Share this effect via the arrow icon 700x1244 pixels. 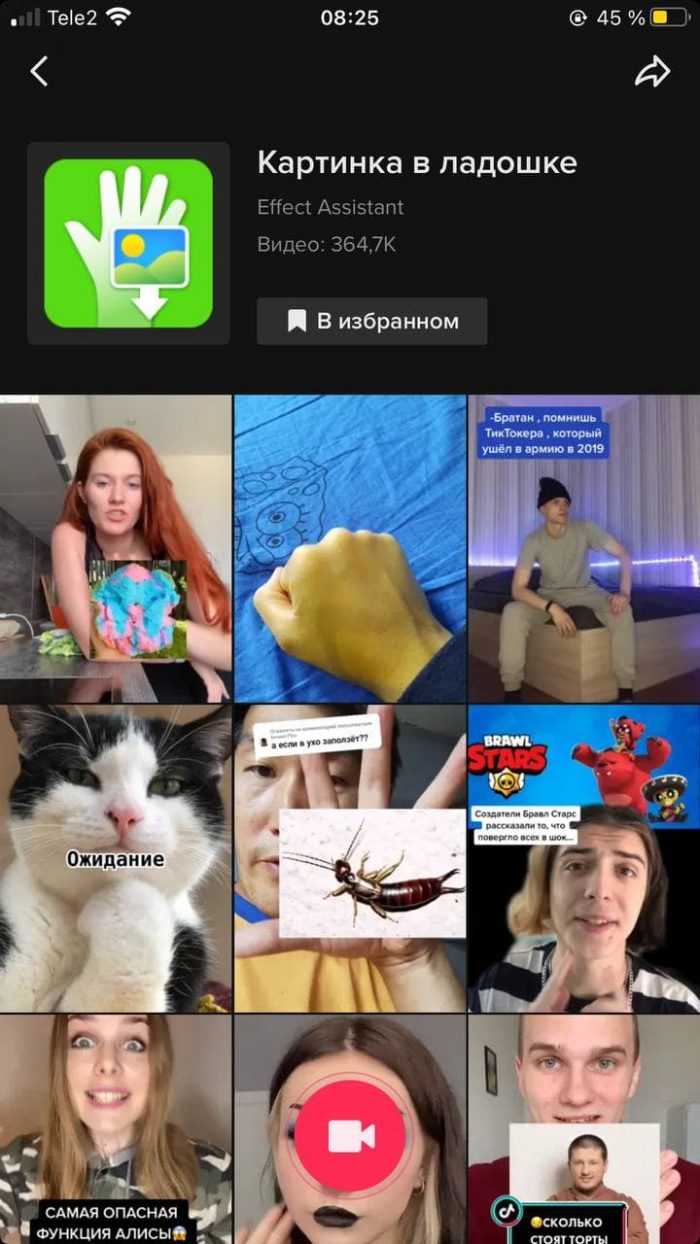pos(652,71)
